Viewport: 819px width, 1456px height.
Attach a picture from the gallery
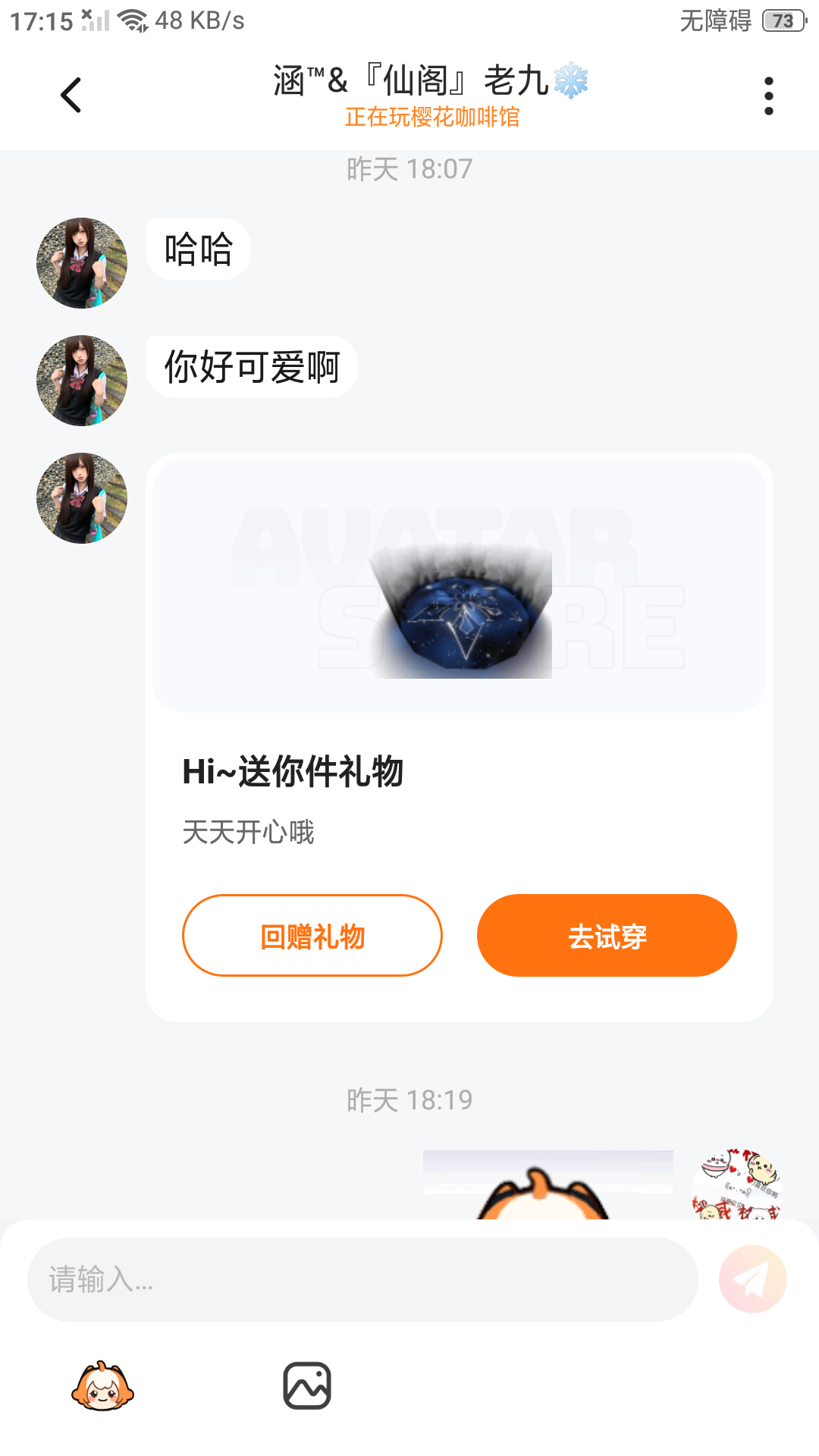click(307, 1386)
